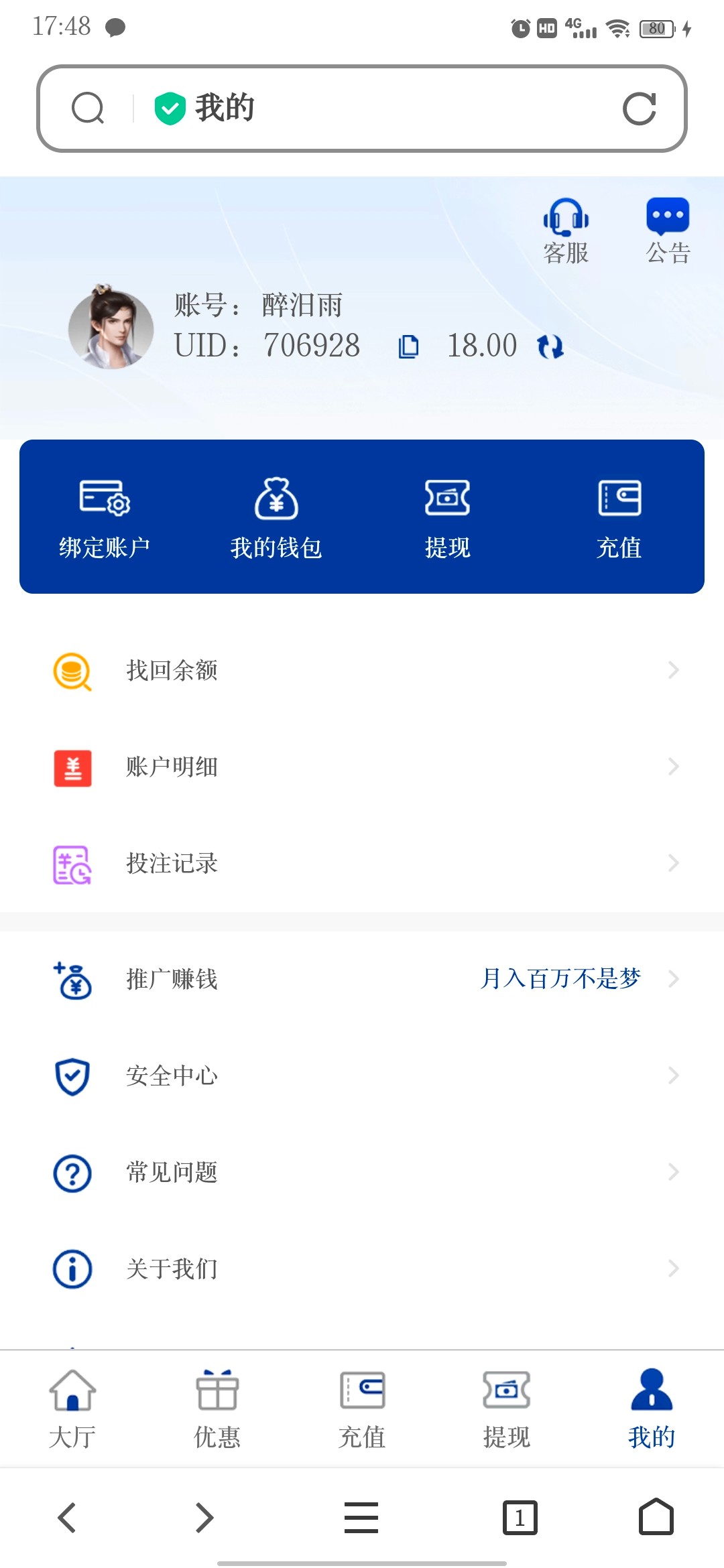Image resolution: width=724 pixels, height=1568 pixels.
Task: Switch to the 优惠 tab
Action: (x=217, y=1409)
